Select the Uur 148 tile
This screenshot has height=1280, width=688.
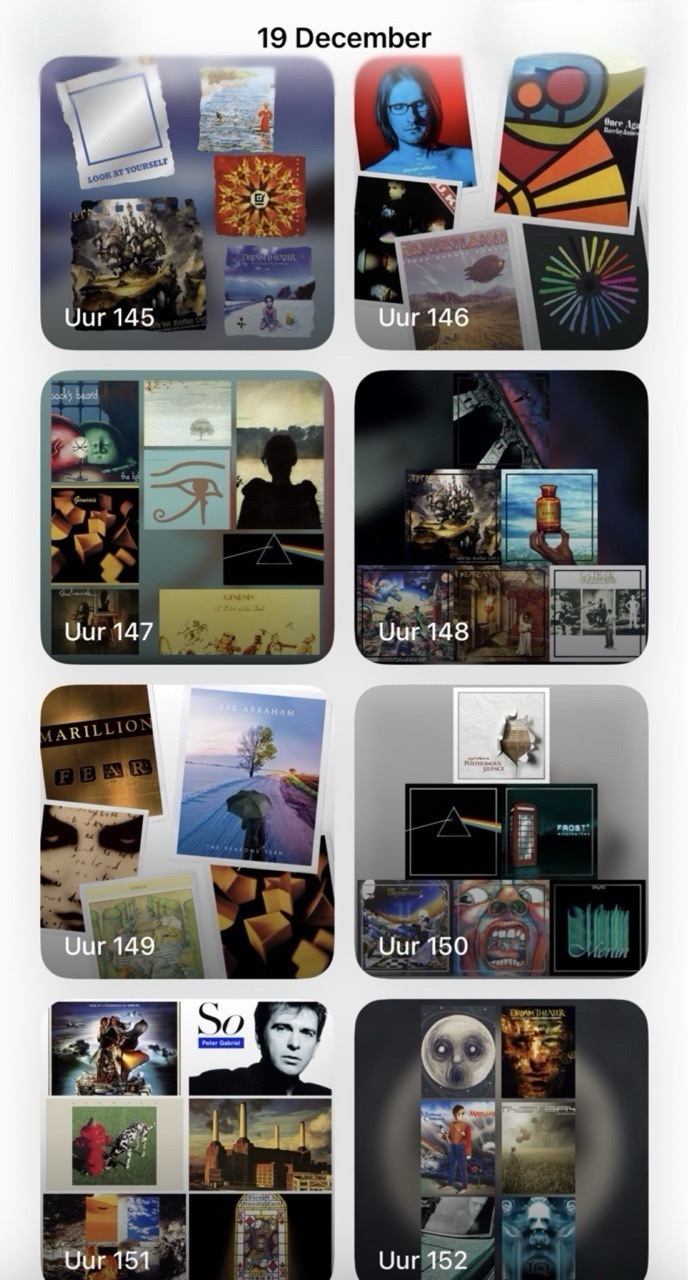click(501, 516)
